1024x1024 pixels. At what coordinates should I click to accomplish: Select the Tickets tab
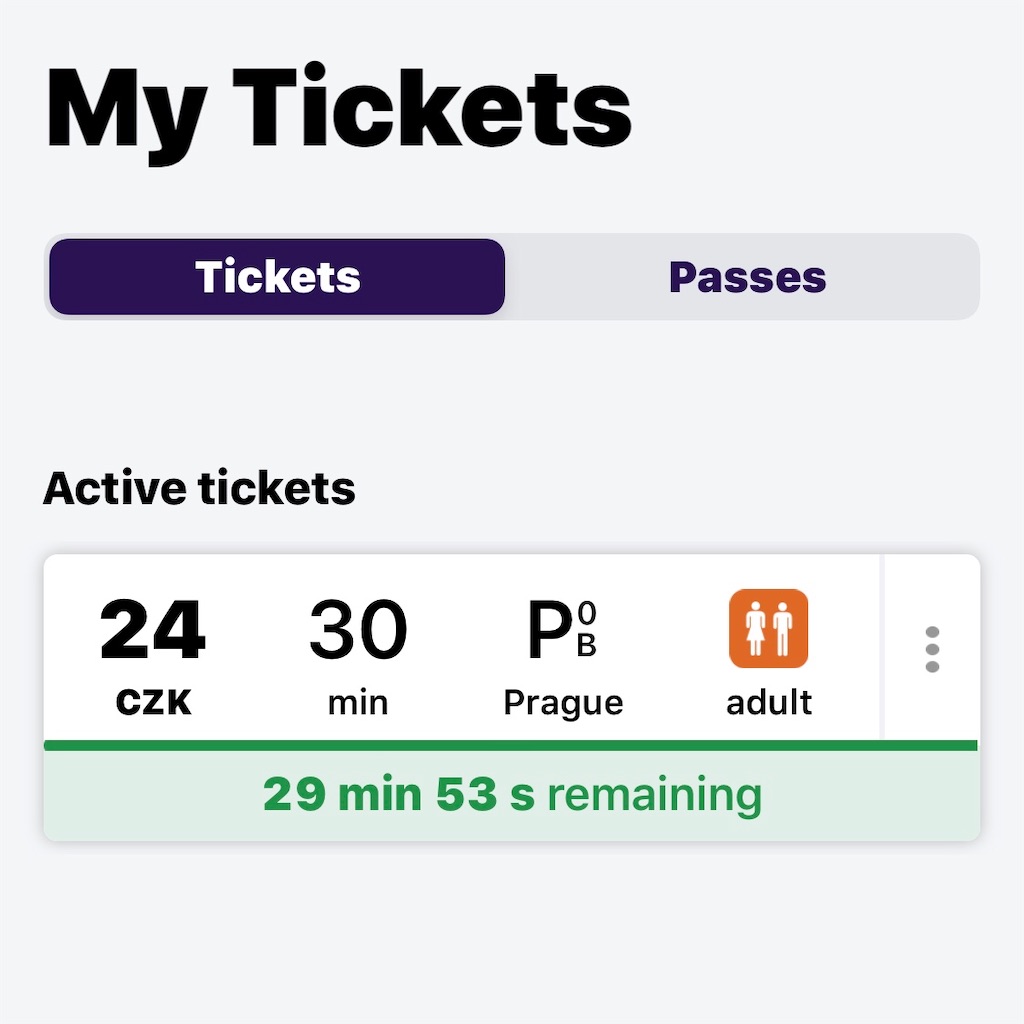point(277,277)
